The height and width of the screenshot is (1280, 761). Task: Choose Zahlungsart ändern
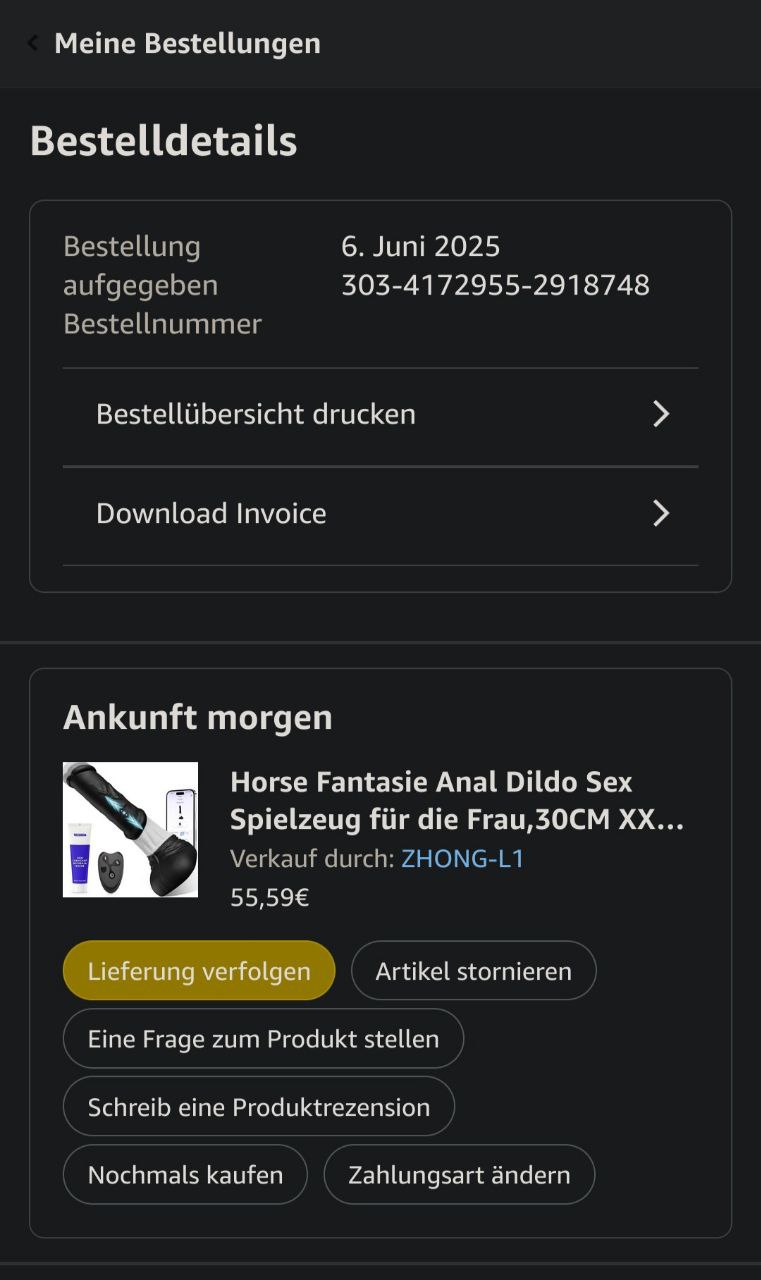click(459, 1175)
